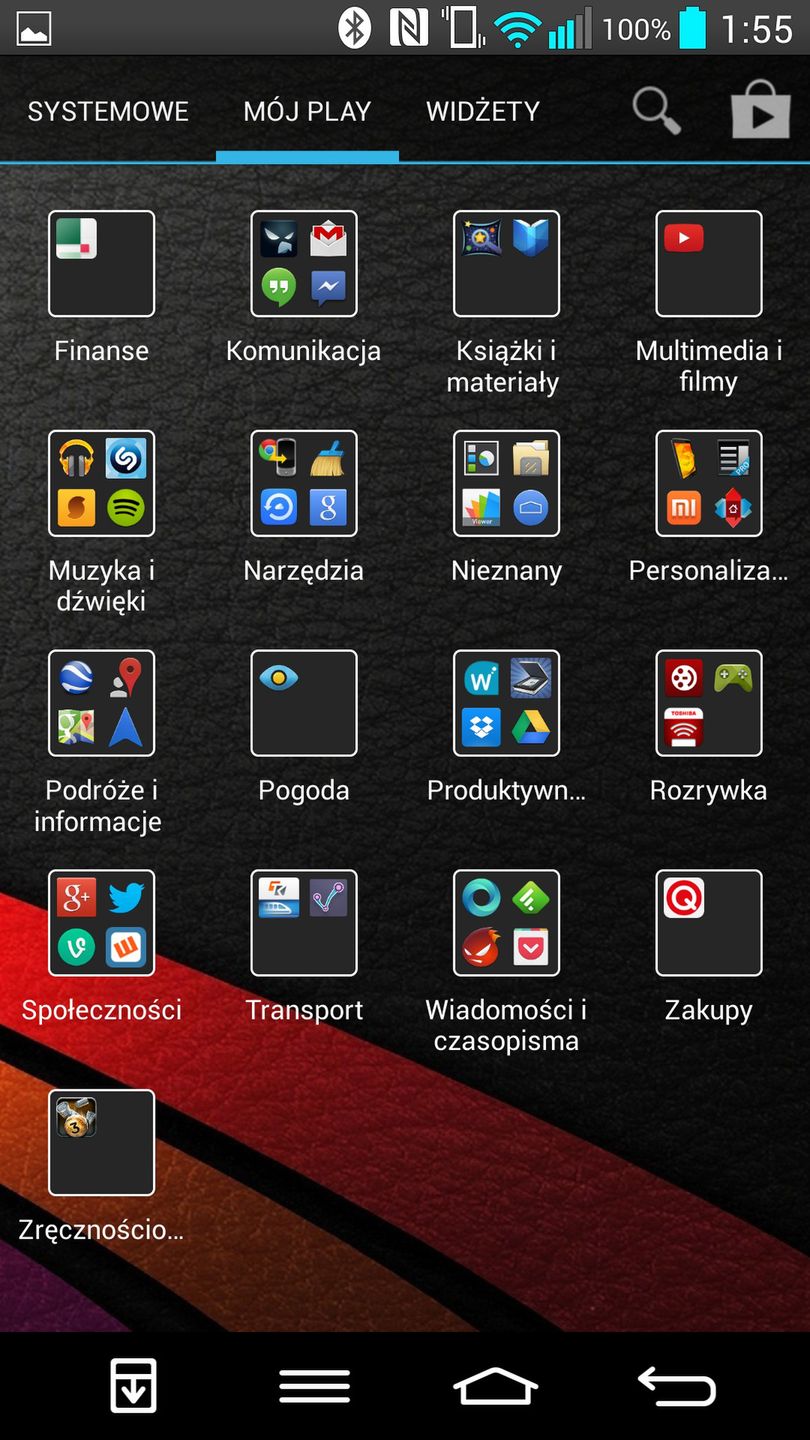The height and width of the screenshot is (1440, 810).
Task: Select the Mój Play tab
Action: (307, 111)
